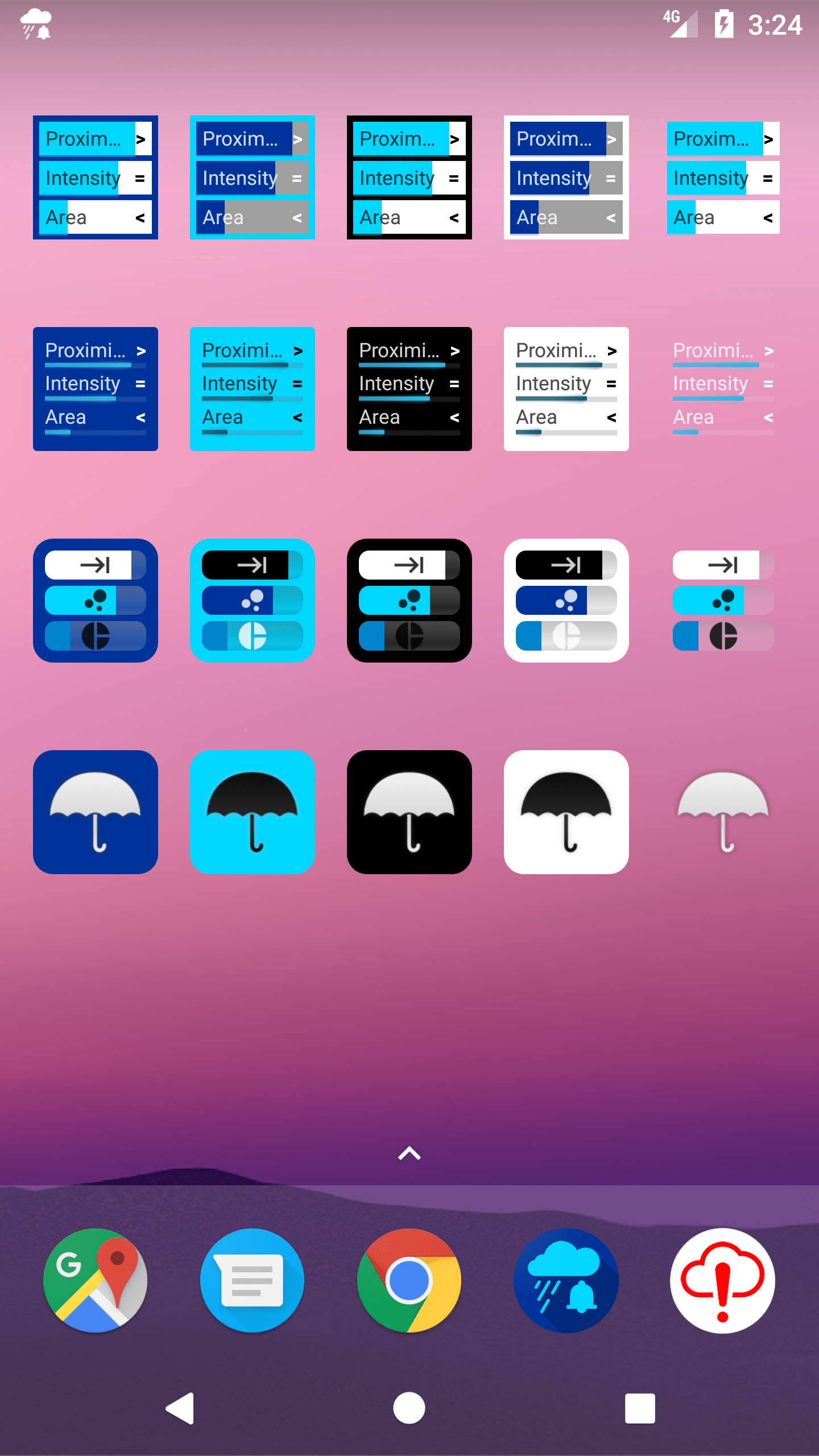
Task: Tap the black icon-bar widget
Action: [x=409, y=601]
